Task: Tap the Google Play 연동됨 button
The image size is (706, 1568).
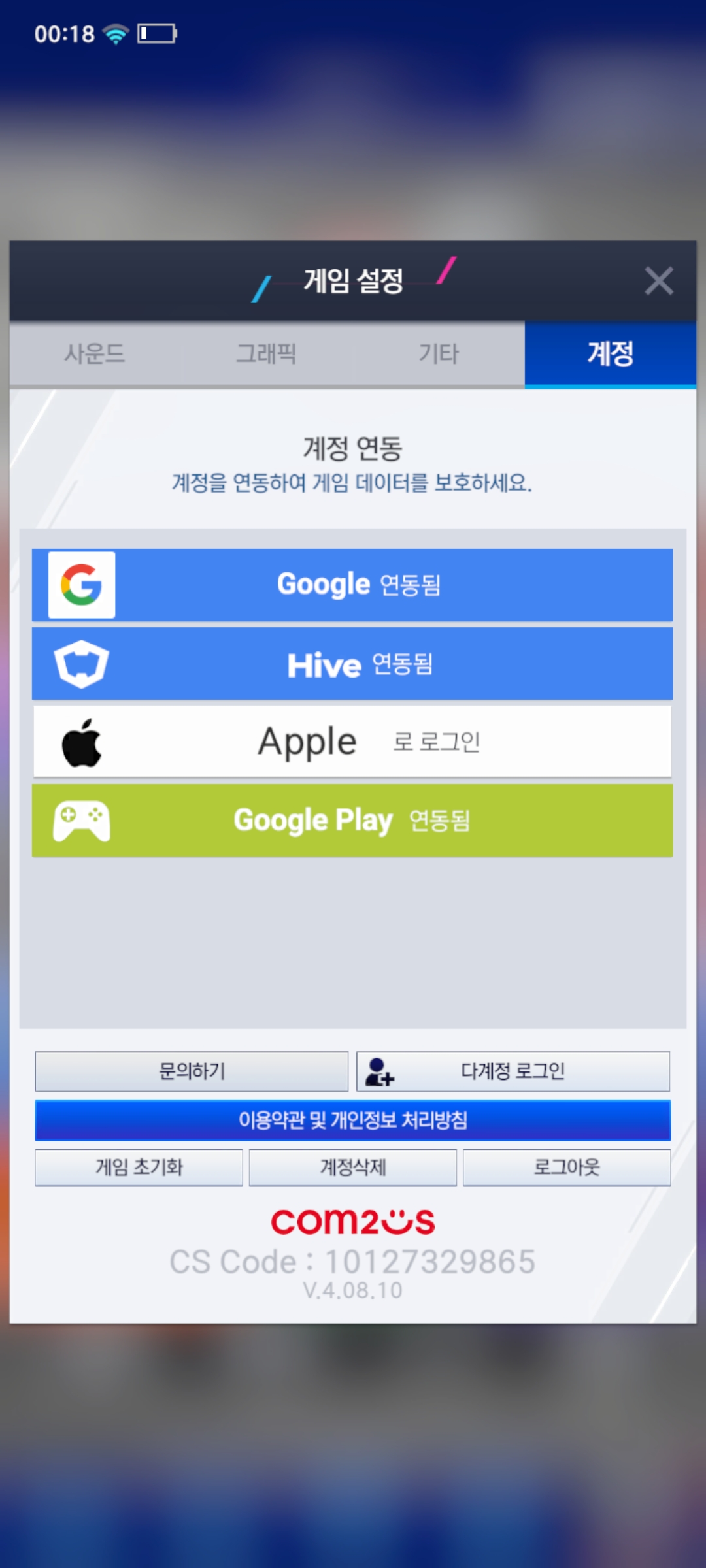Action: (x=352, y=821)
